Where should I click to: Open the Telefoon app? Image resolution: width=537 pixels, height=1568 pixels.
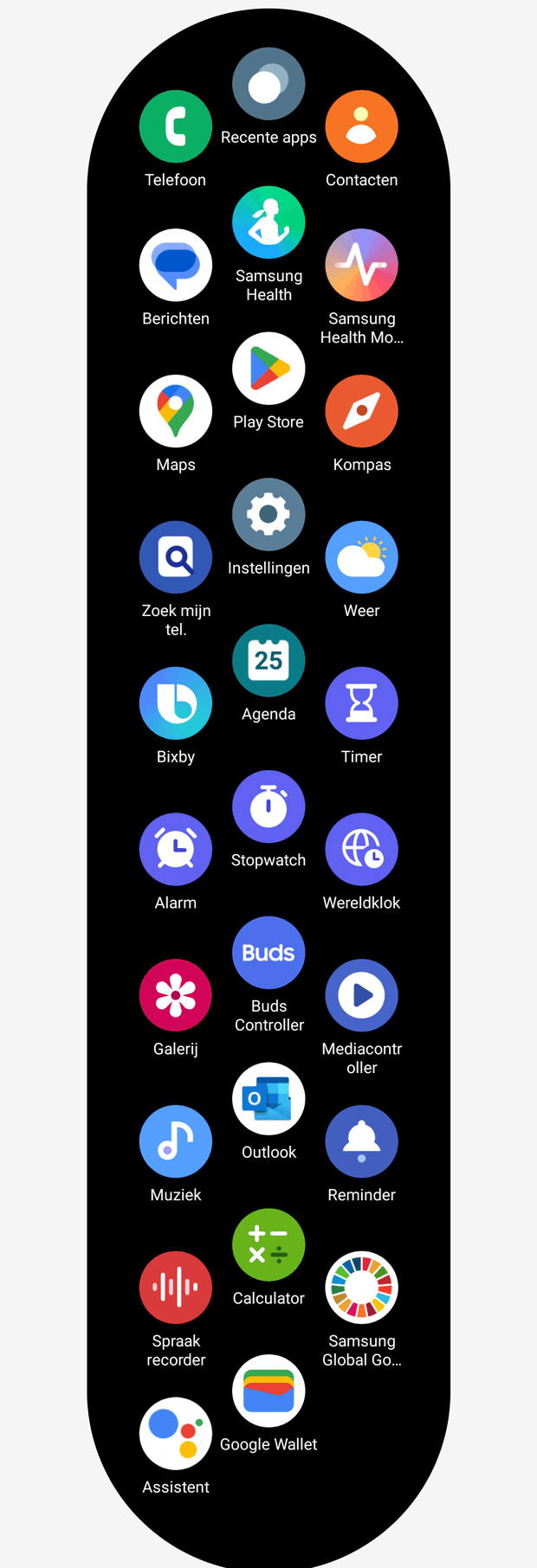[x=176, y=126]
